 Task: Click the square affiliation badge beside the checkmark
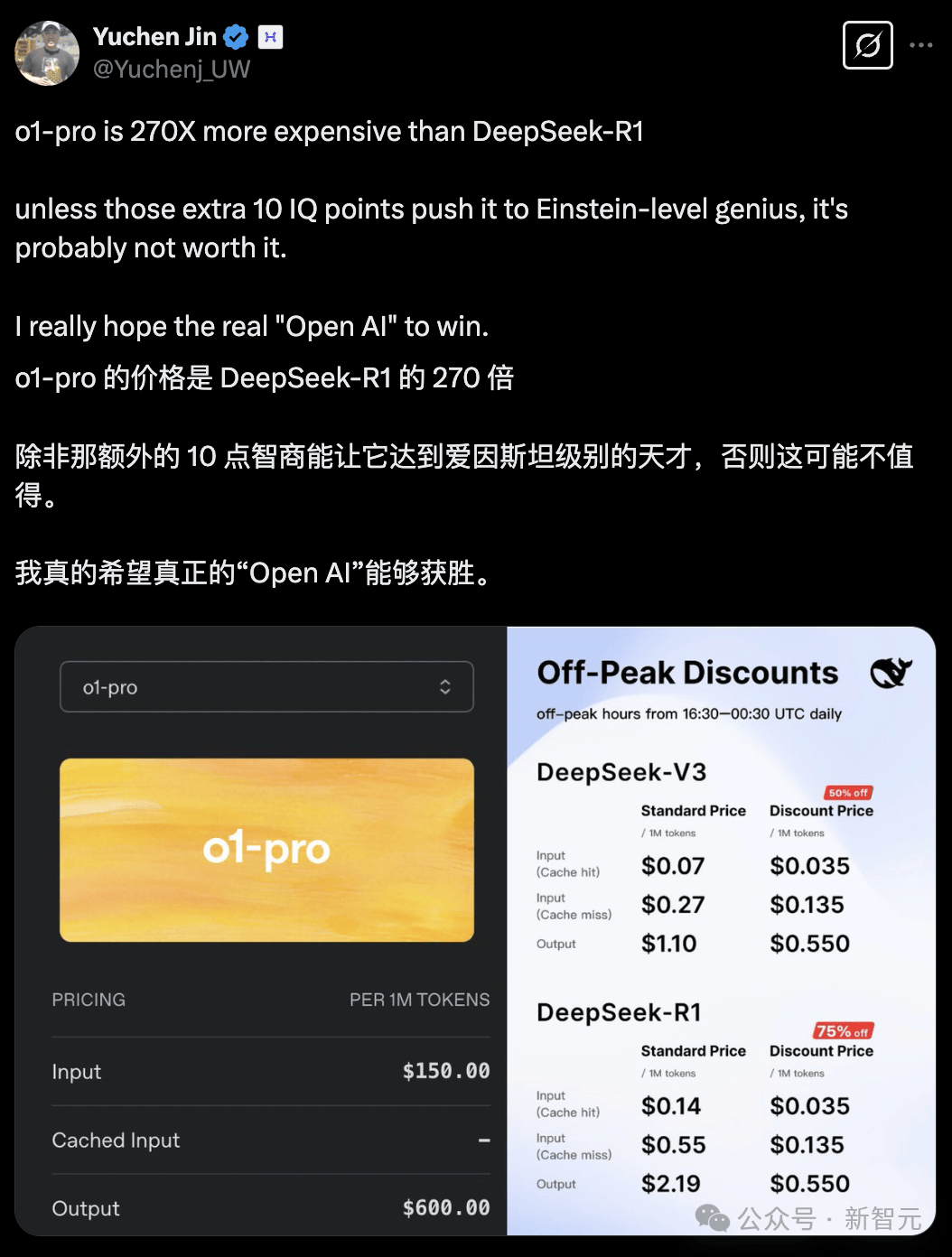[x=268, y=37]
